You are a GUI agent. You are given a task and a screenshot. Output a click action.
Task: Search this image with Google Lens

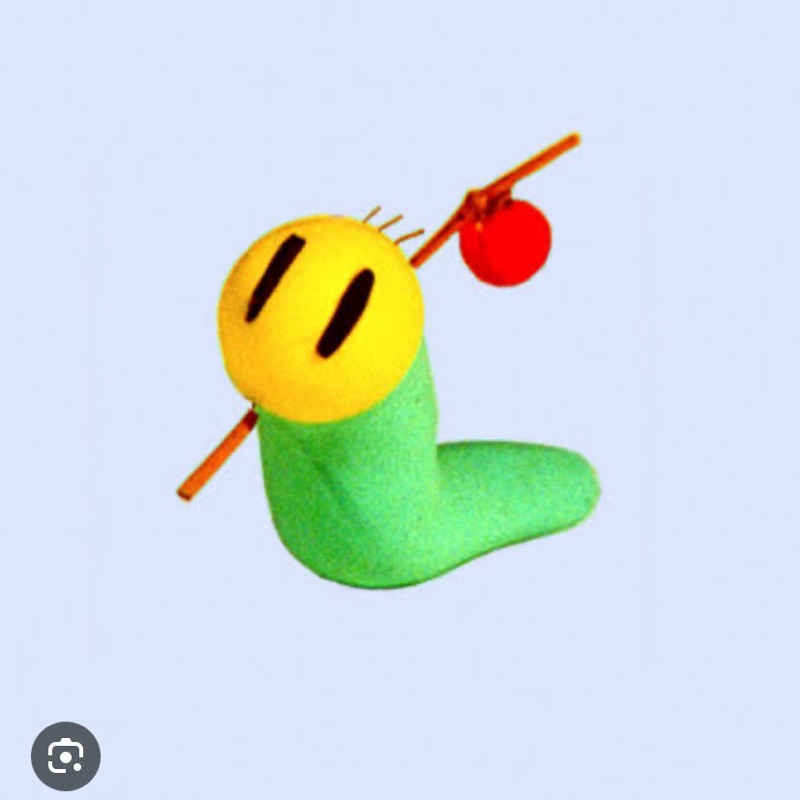coord(65,756)
